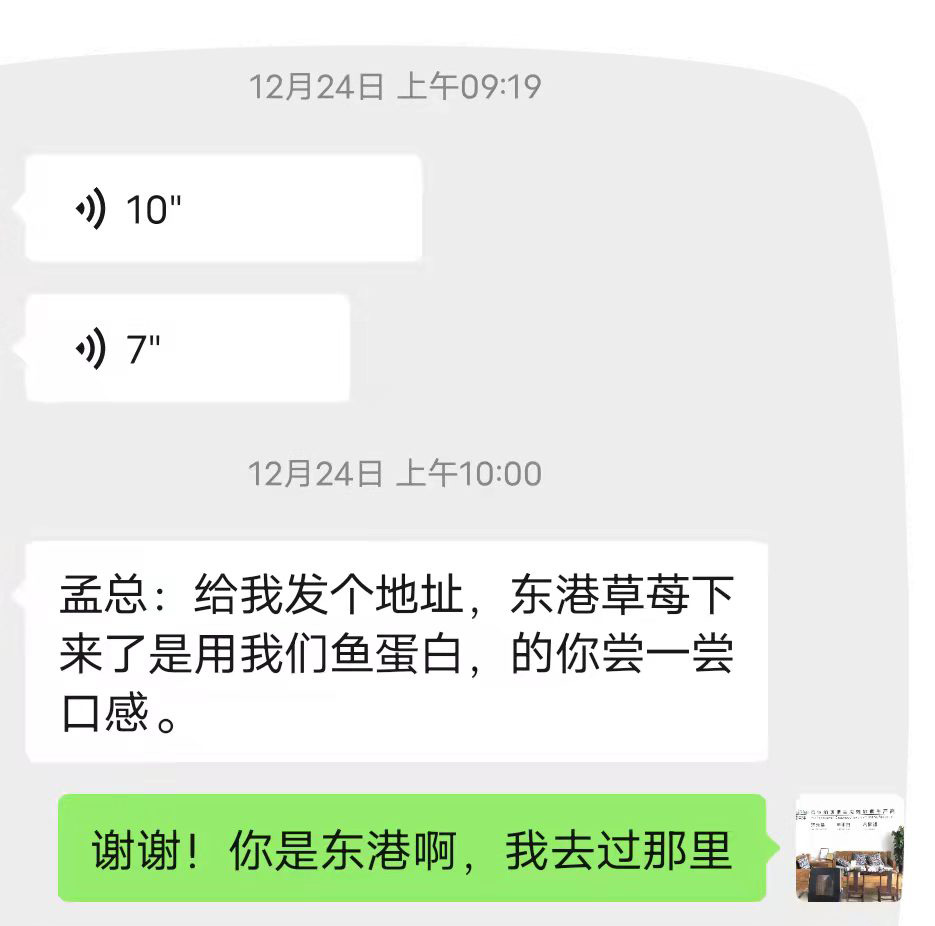Open profile from avatar beside green message
The height and width of the screenshot is (926, 935).
coord(848,848)
